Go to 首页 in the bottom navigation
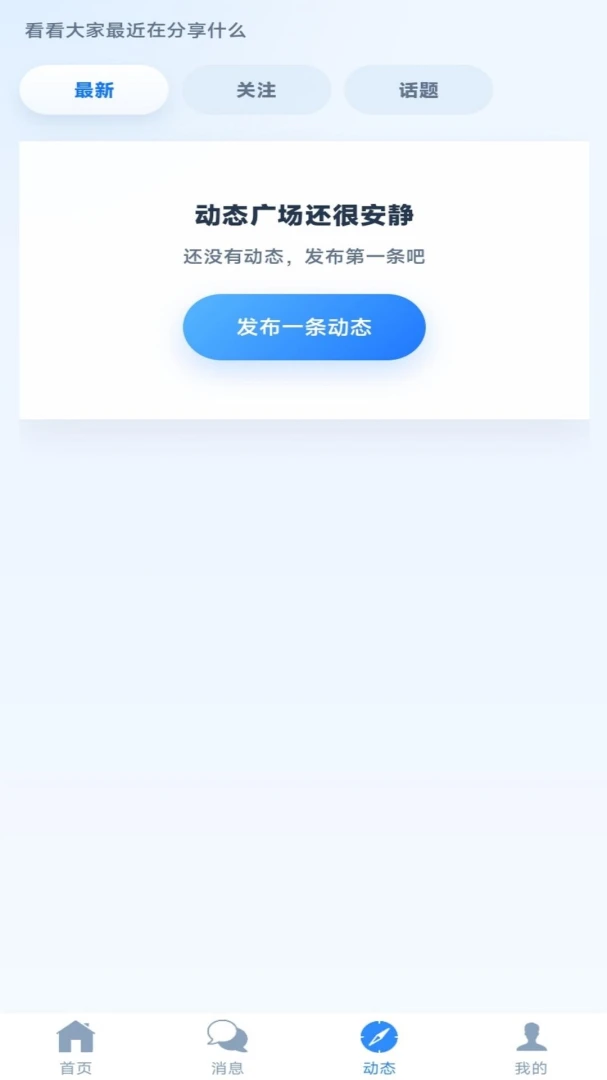 pyautogui.click(x=76, y=1048)
